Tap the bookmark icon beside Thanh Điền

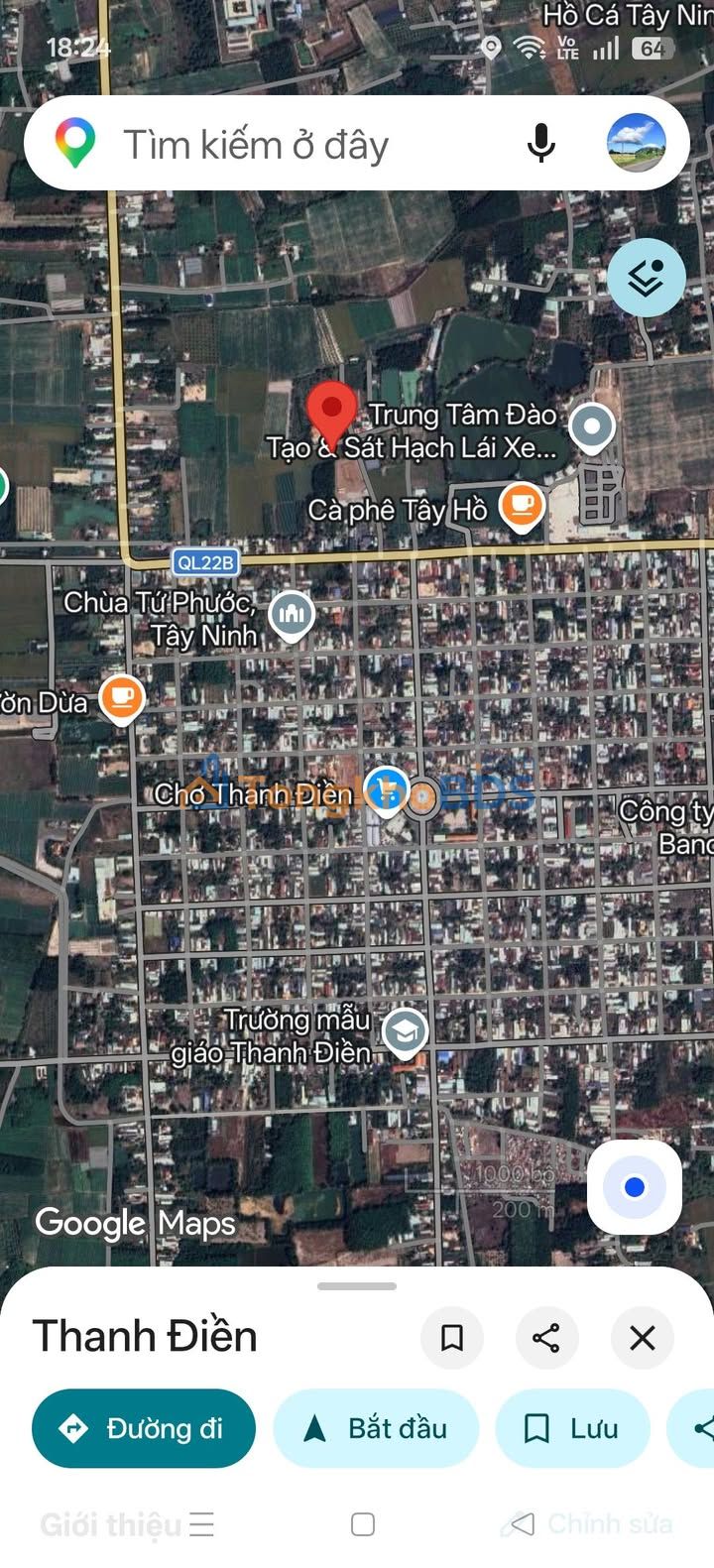point(452,1338)
